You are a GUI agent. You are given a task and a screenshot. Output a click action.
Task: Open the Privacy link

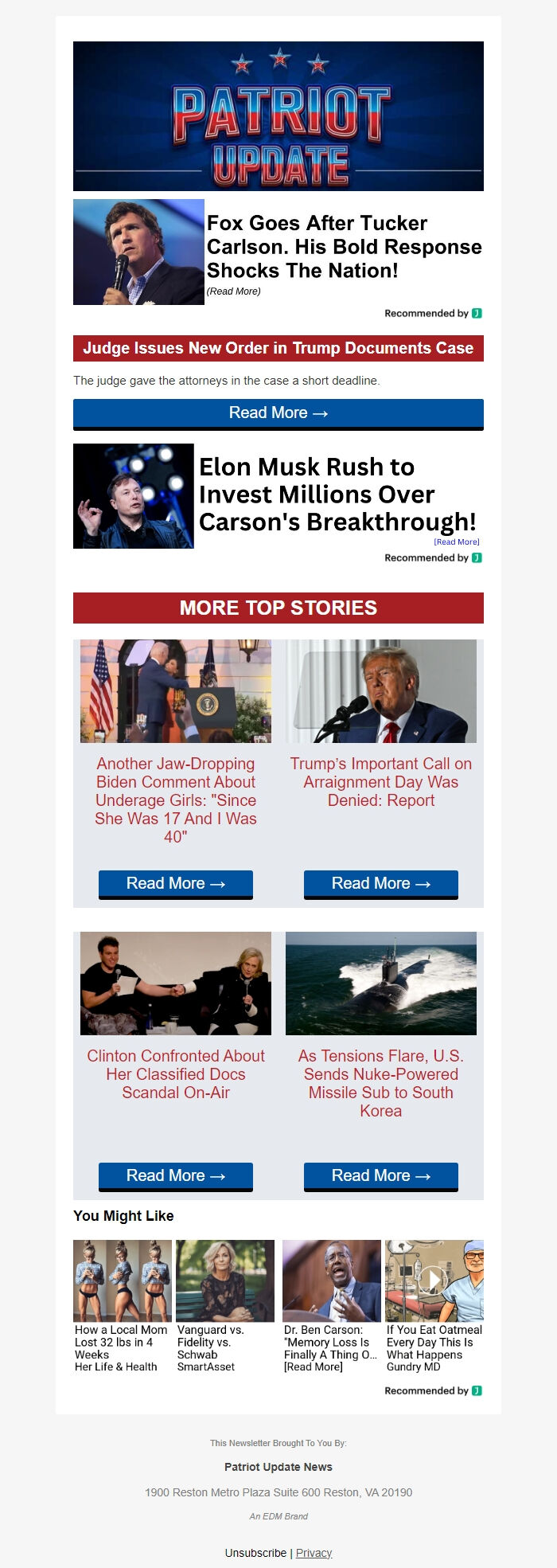[x=314, y=1553]
